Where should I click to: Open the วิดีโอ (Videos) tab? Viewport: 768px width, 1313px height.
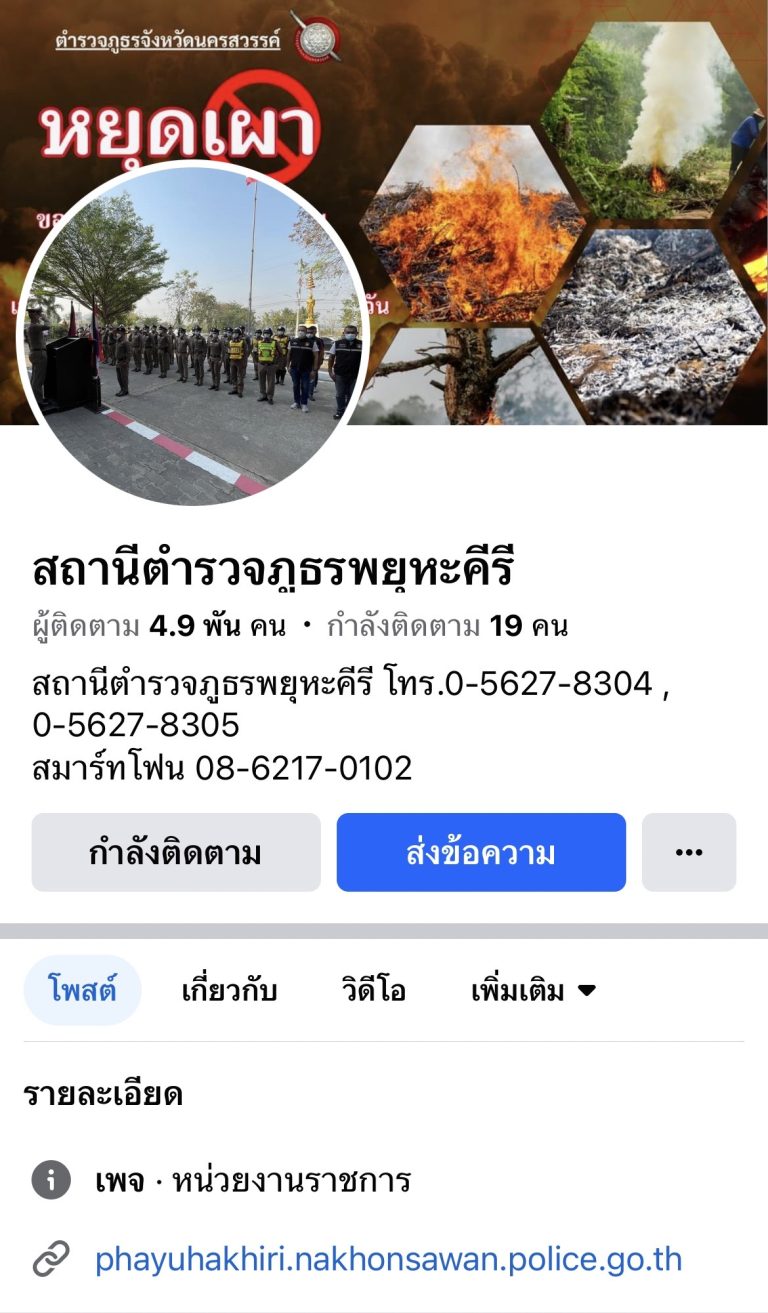[x=373, y=991]
